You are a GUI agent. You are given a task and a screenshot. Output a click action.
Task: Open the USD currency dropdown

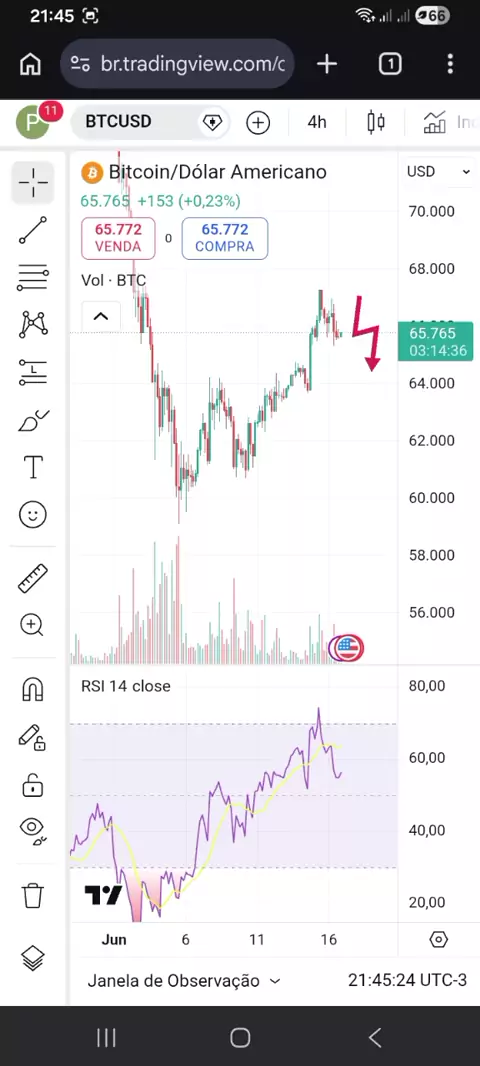tap(438, 171)
